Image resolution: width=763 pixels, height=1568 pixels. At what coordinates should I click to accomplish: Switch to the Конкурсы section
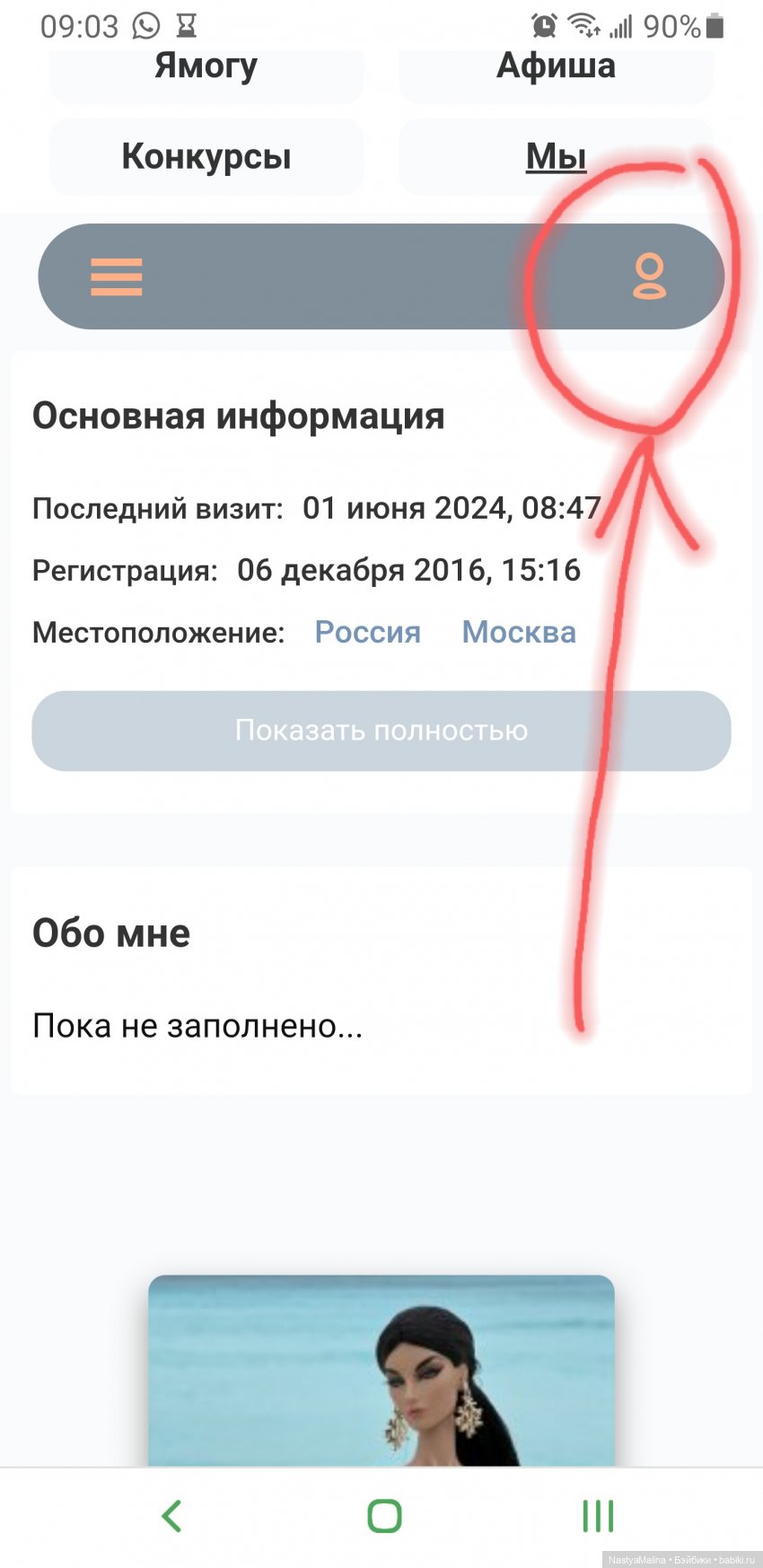206,157
